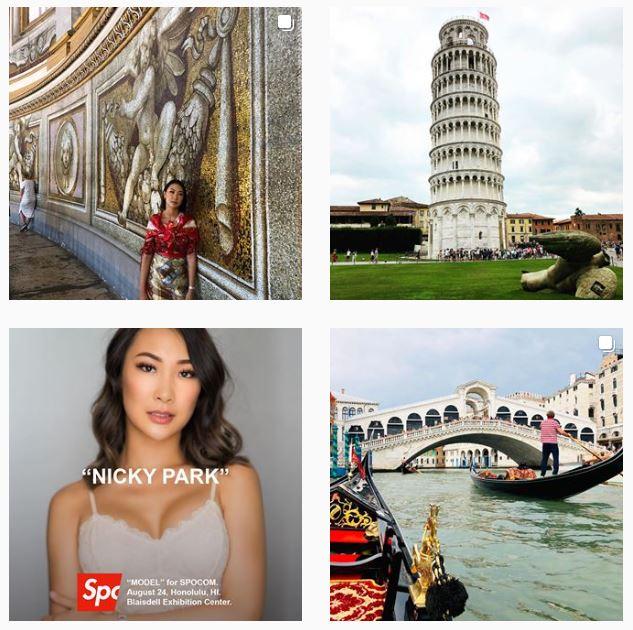The width and height of the screenshot is (633, 630).
Task: Open the Leaning Tower of Pisa post
Action: pyautogui.click(x=476, y=153)
